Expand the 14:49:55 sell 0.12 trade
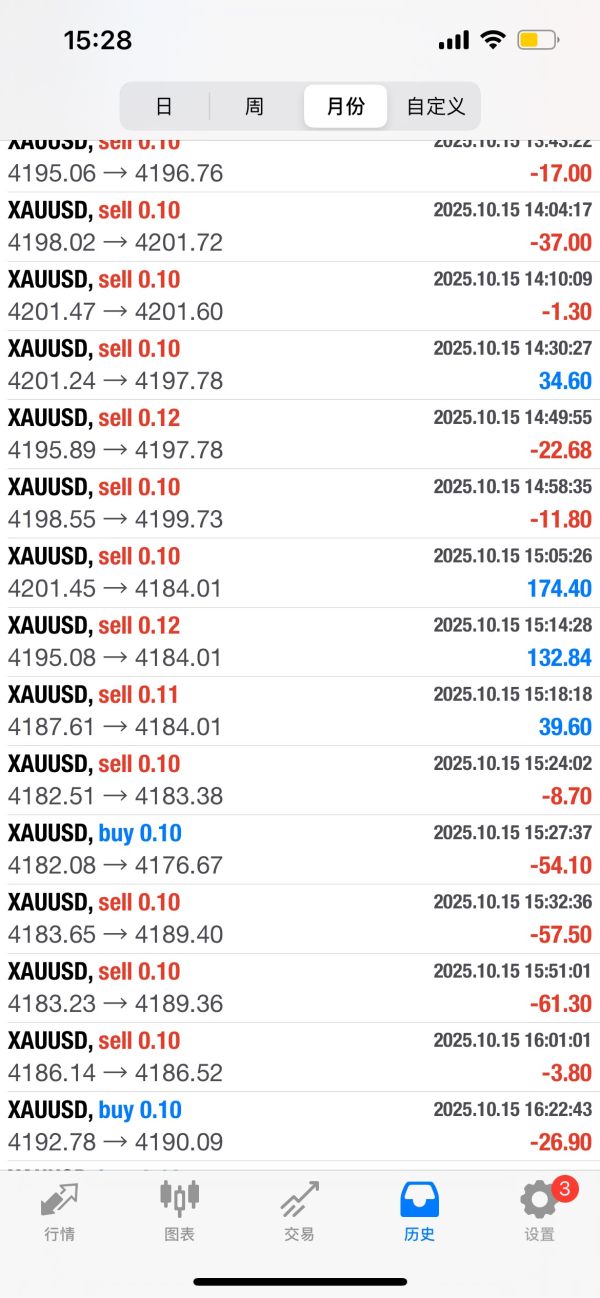 click(x=300, y=434)
